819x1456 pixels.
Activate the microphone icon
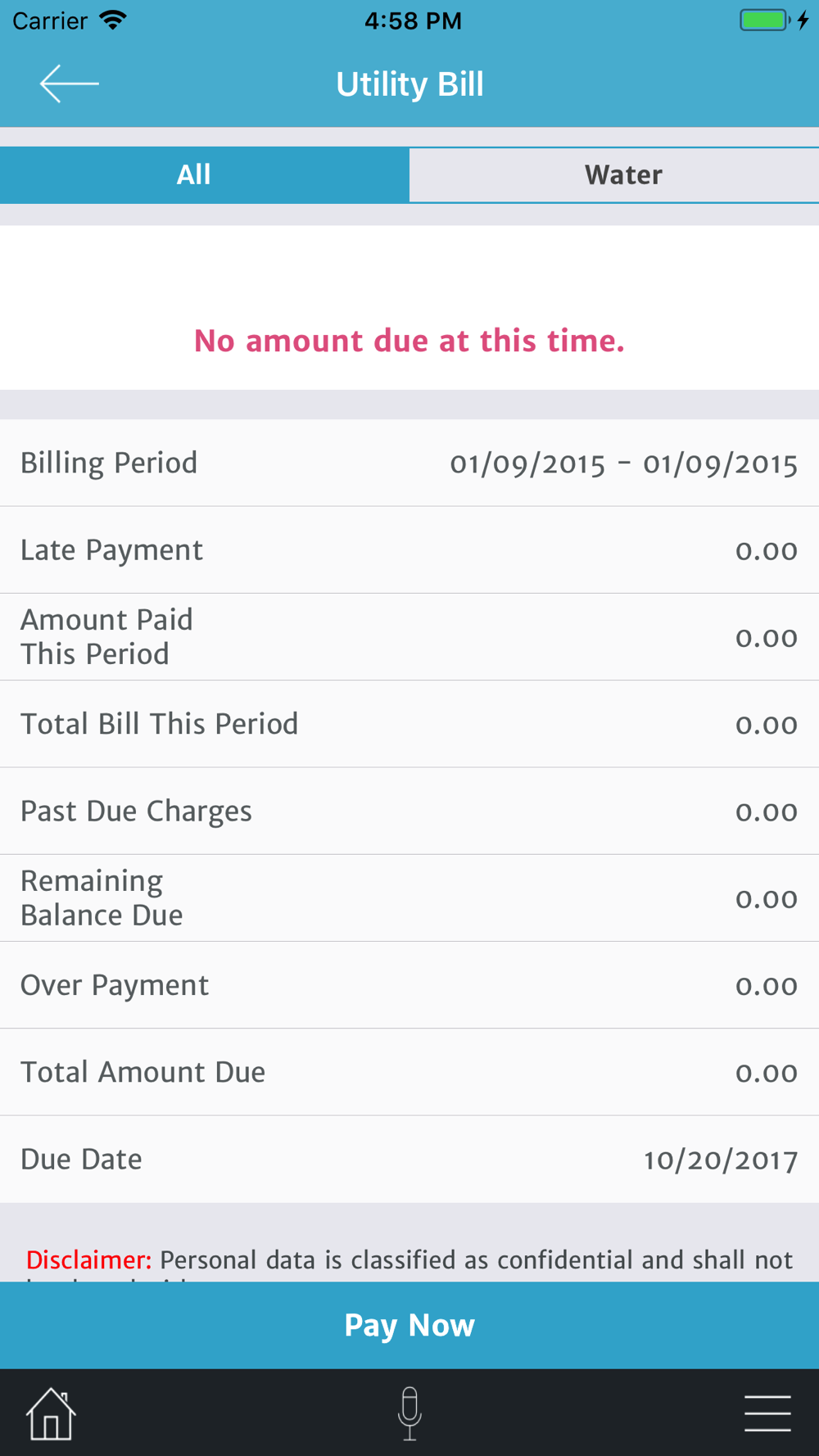409,1413
